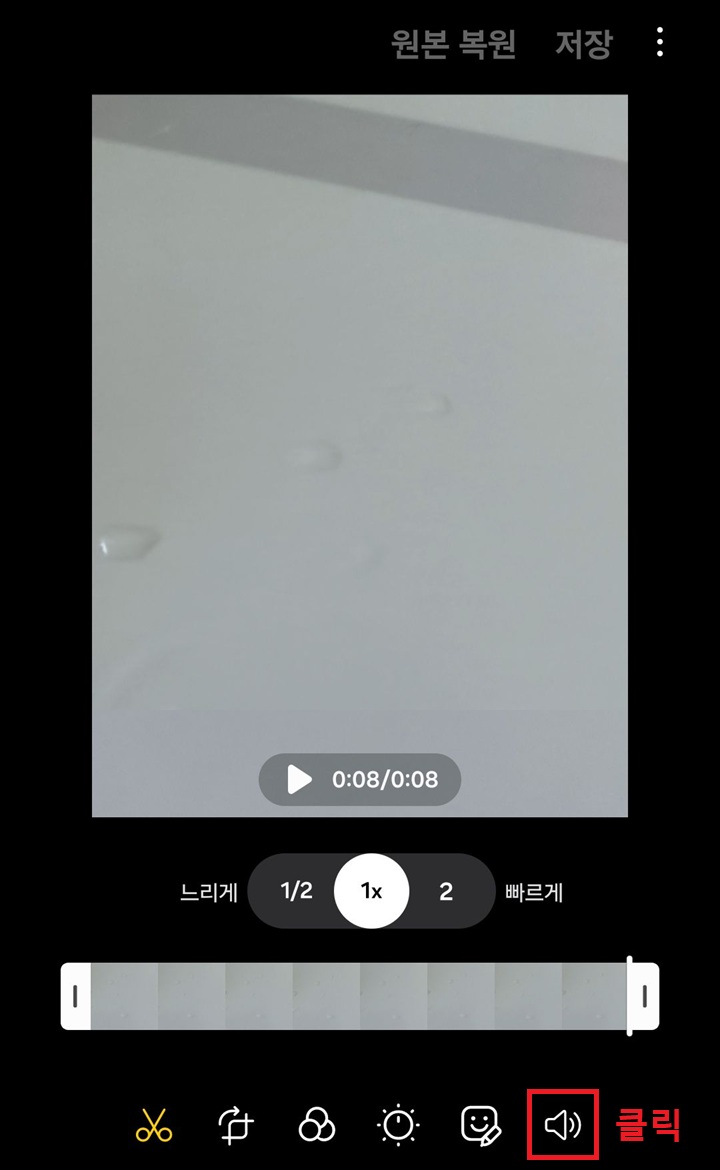The height and width of the screenshot is (1170, 720).
Task: Open the Crop and Rotate tool
Action: pos(235,1125)
